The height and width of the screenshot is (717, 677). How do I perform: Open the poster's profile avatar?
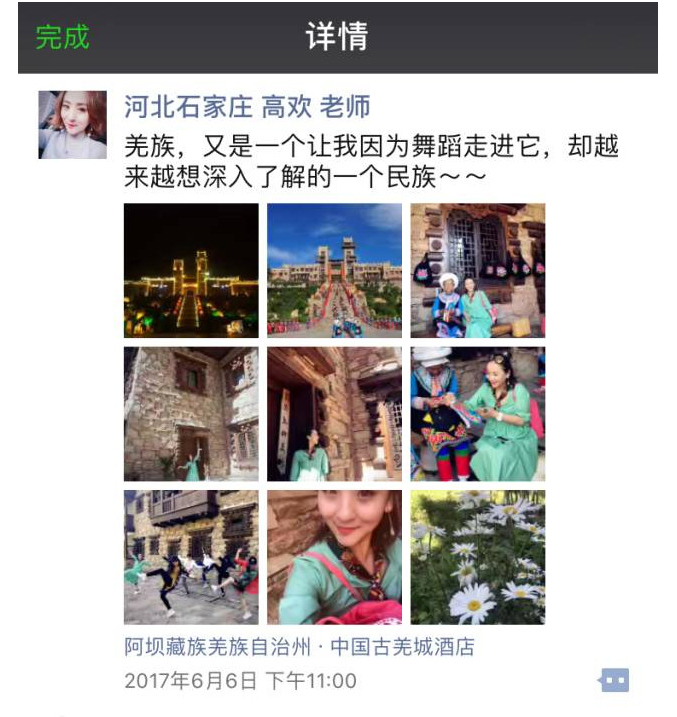72,125
